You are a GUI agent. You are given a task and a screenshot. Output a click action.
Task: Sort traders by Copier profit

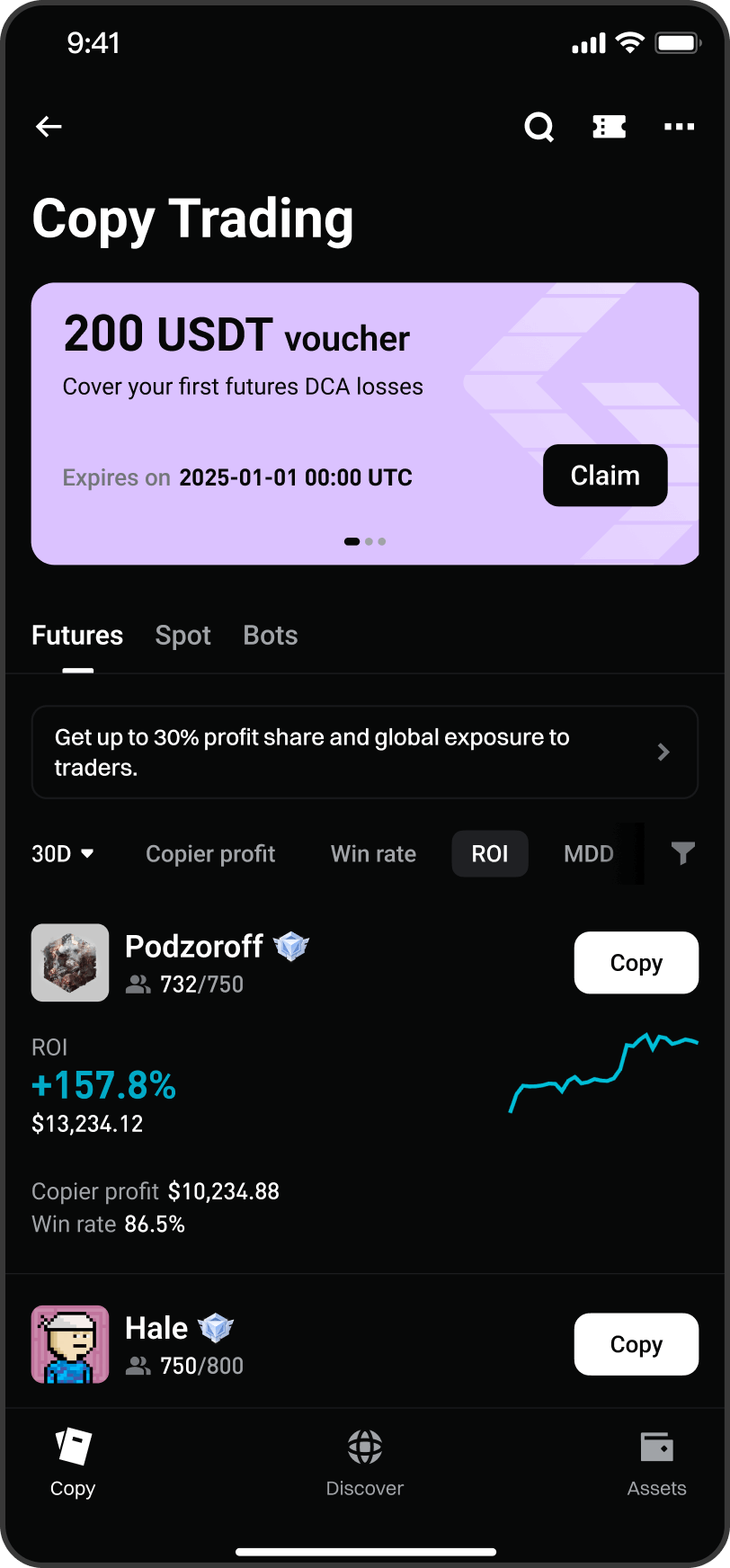pyautogui.click(x=210, y=853)
